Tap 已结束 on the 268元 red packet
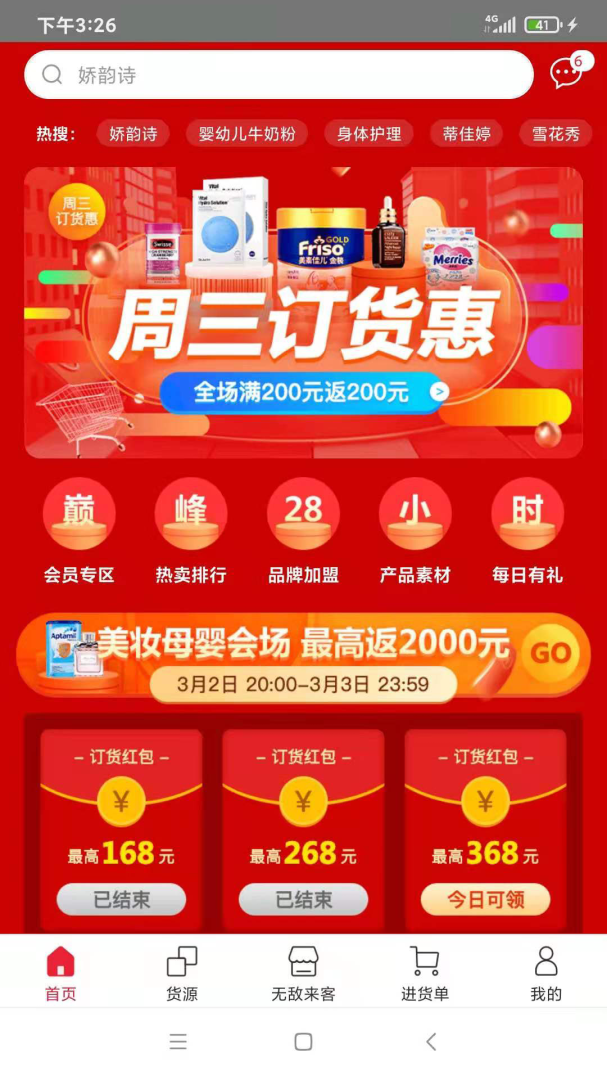This screenshot has height=1080, width=607. pyautogui.click(x=303, y=899)
